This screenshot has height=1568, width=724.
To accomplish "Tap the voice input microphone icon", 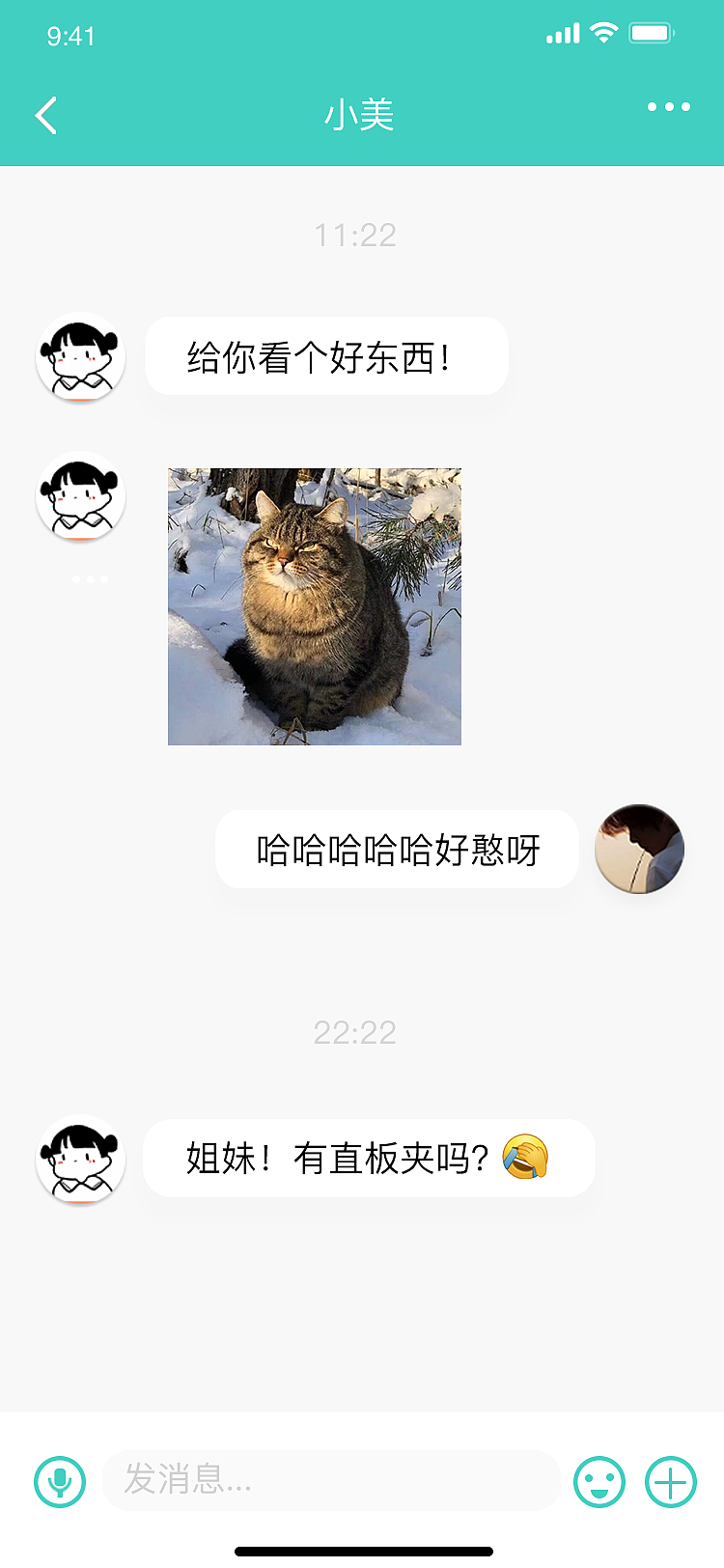I will coord(60,1481).
